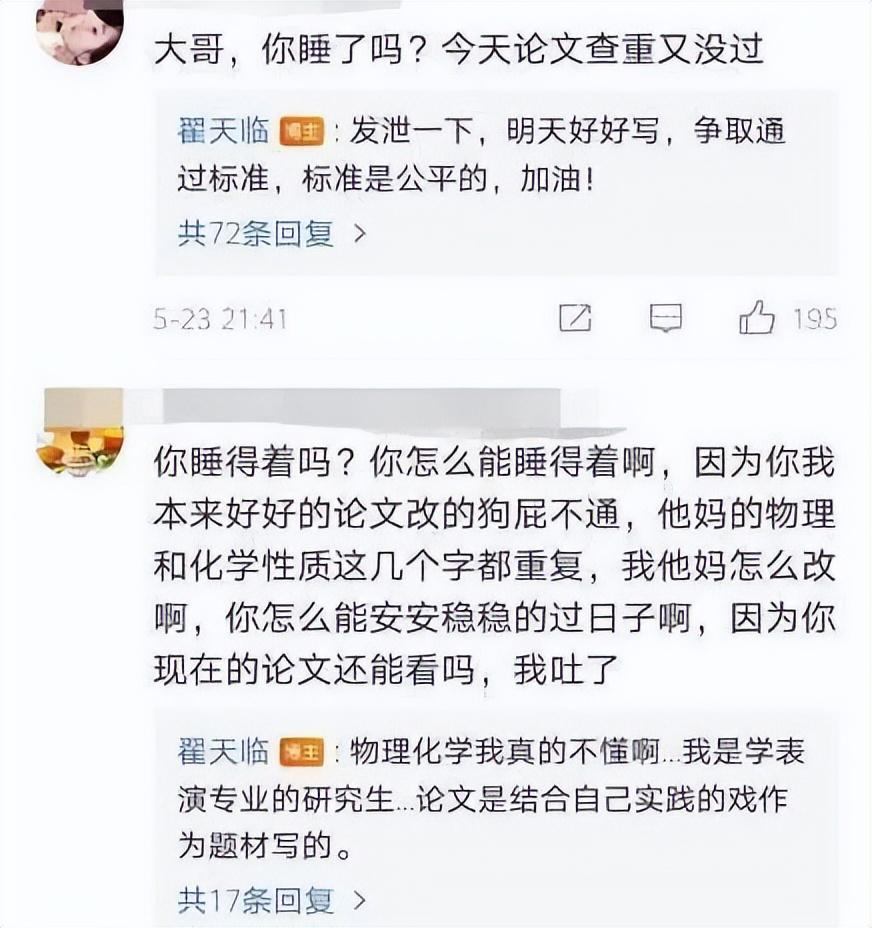Open the avatar of the first commenter

point(80,33)
